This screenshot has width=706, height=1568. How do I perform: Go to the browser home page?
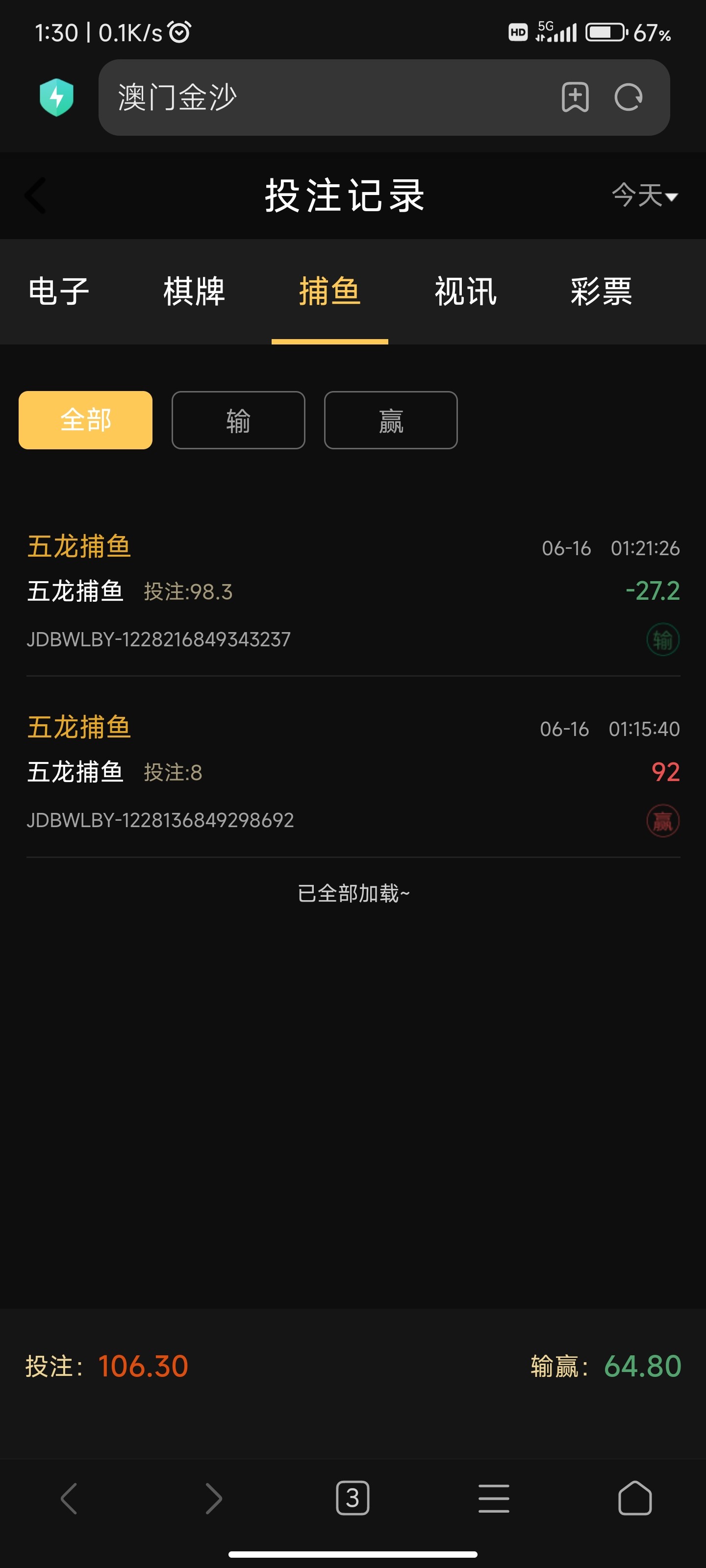pos(635,1498)
